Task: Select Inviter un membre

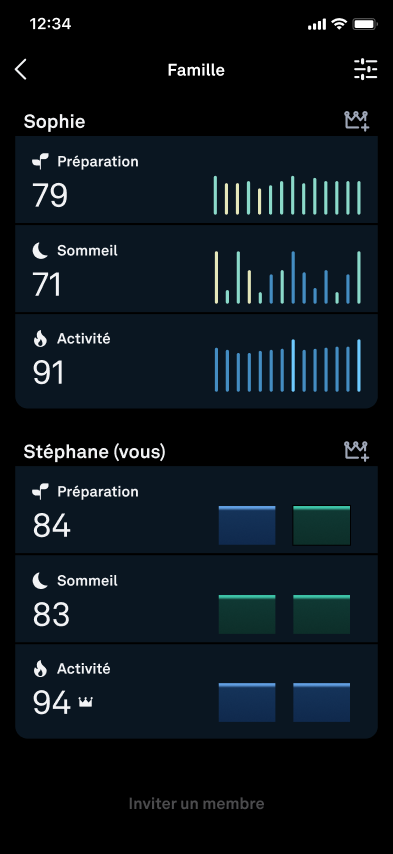Action: coord(196,803)
